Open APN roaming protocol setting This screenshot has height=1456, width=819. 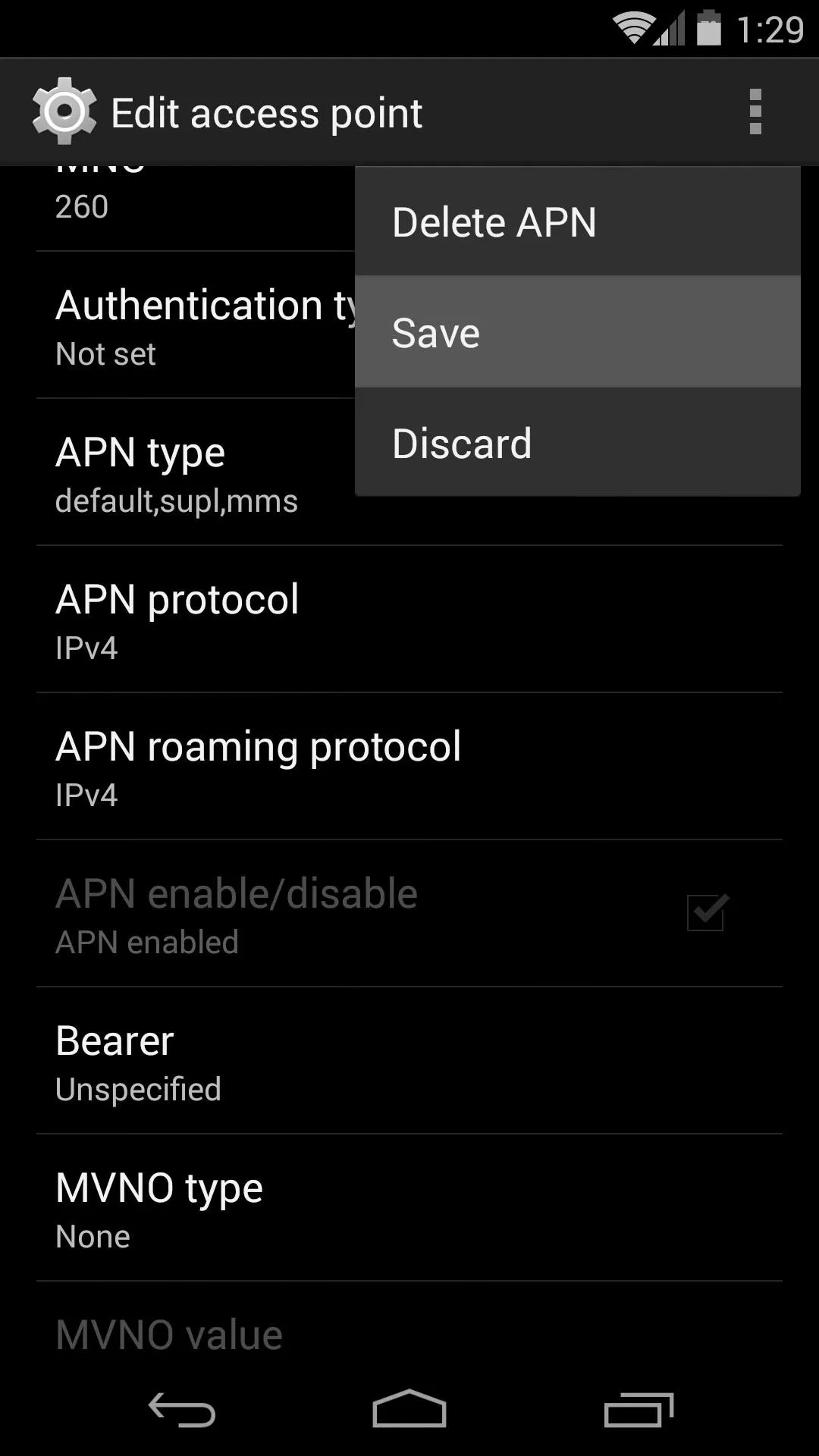pos(409,766)
